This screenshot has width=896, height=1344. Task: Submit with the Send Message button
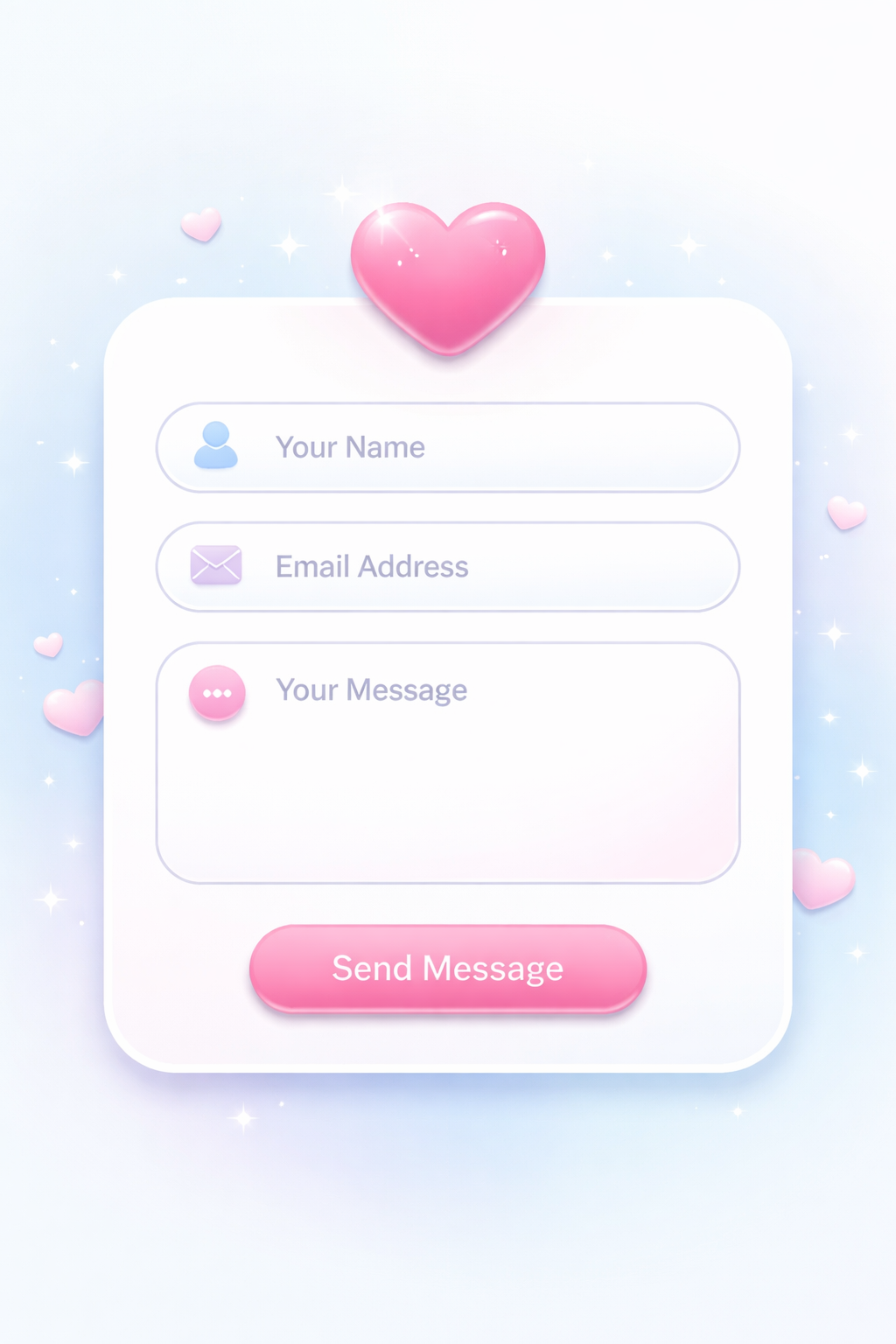(448, 969)
